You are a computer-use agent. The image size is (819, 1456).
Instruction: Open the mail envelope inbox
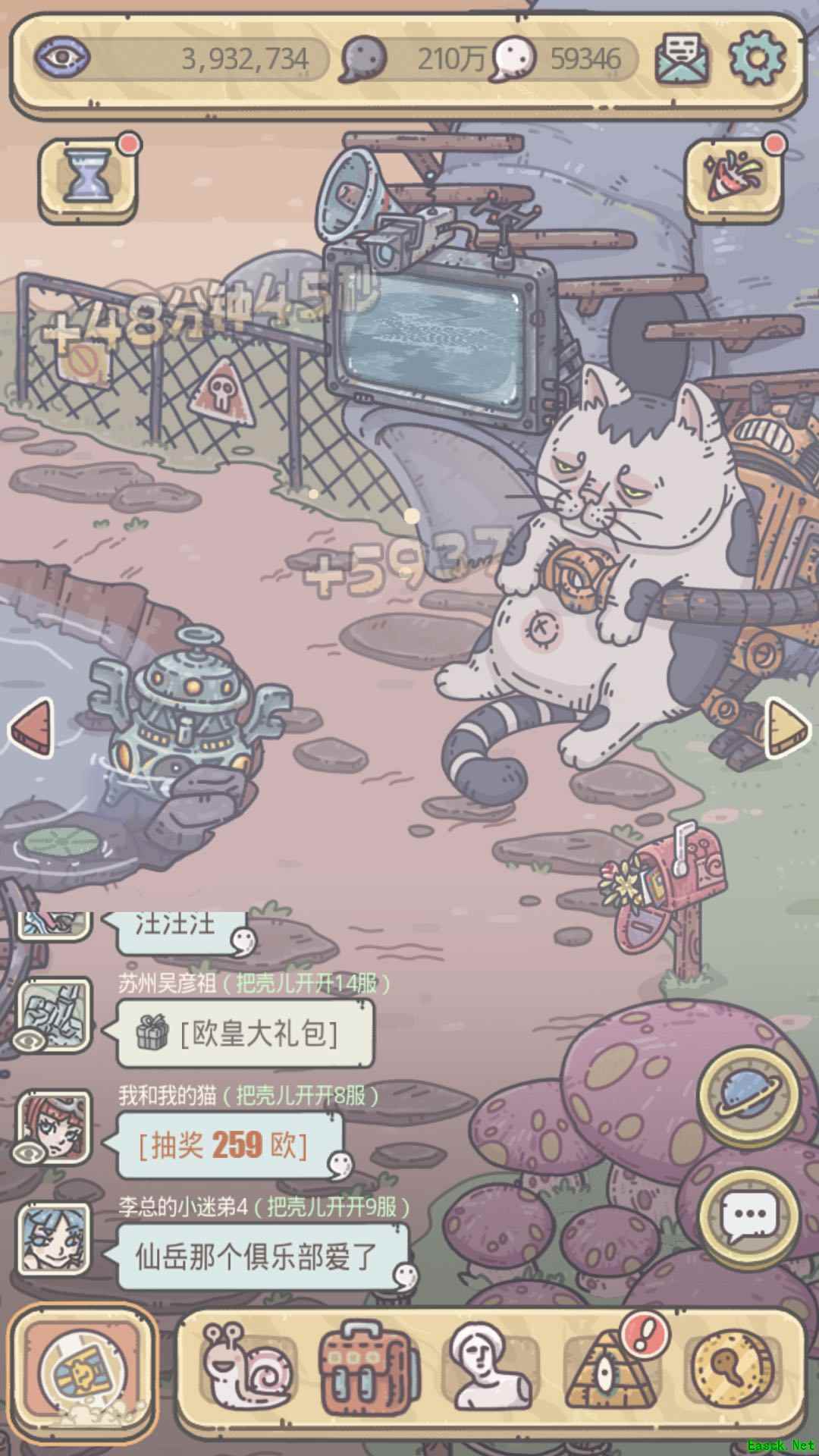[x=682, y=58]
